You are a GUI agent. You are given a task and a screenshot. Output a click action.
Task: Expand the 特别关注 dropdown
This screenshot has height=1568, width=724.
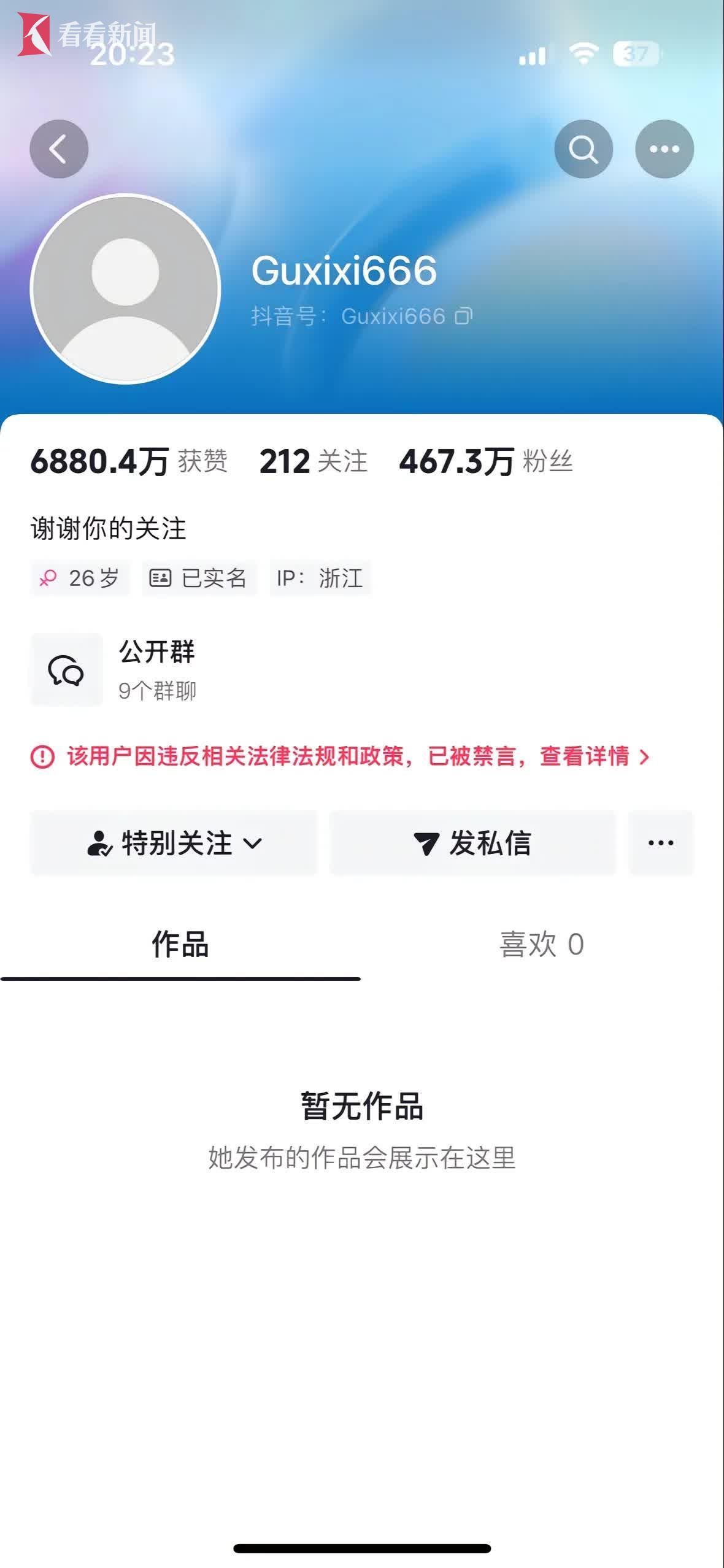point(174,843)
